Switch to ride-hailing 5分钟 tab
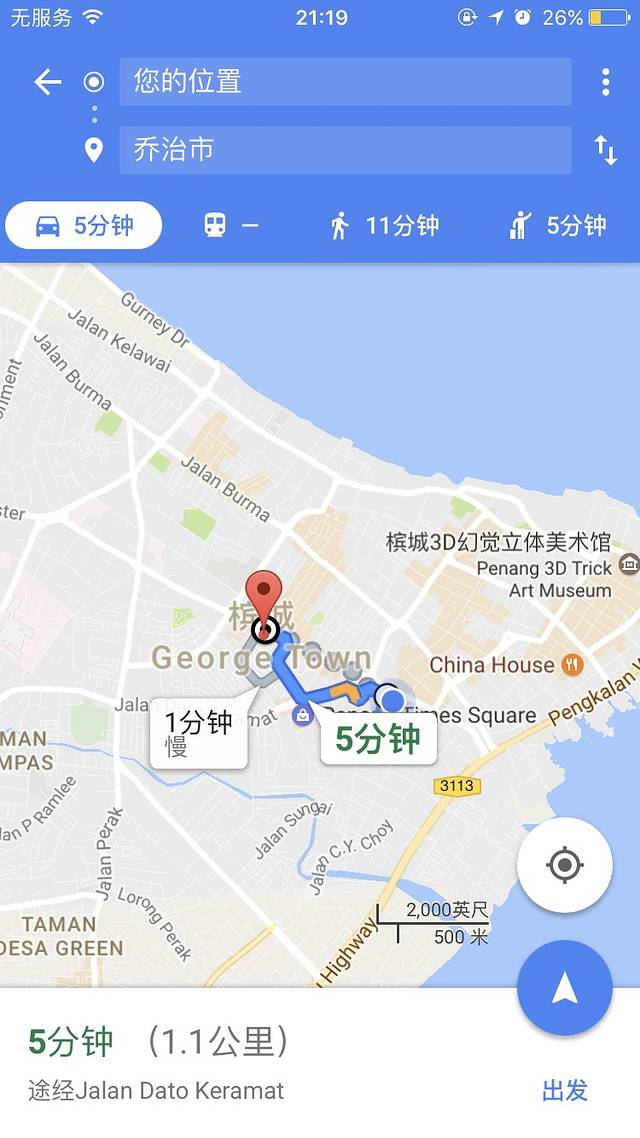The image size is (640, 1138). tap(557, 226)
